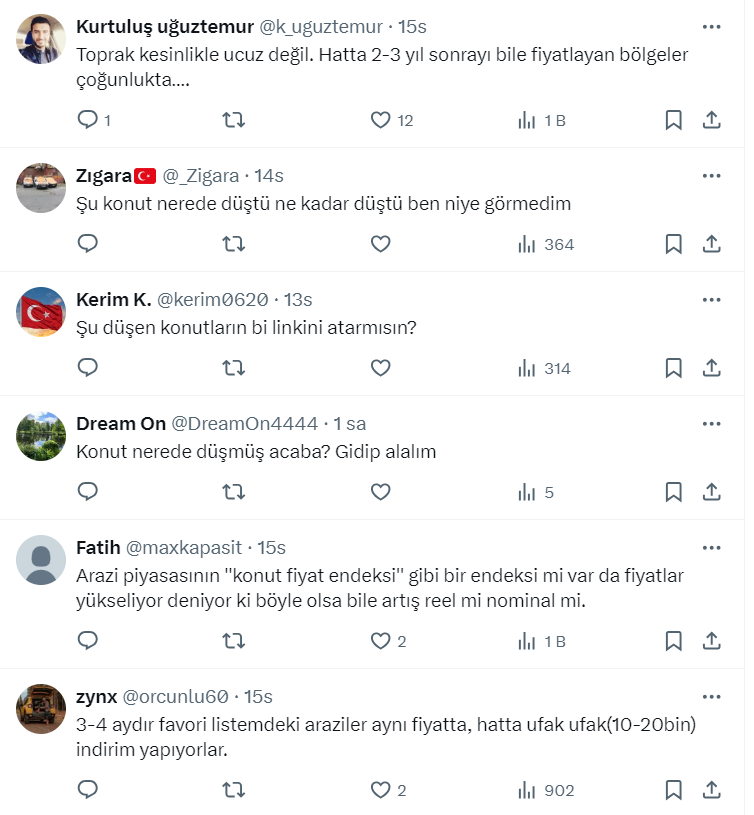The height and width of the screenshot is (815, 754).
Task: Share Kerim K.'s tweet
Action: pos(711,368)
